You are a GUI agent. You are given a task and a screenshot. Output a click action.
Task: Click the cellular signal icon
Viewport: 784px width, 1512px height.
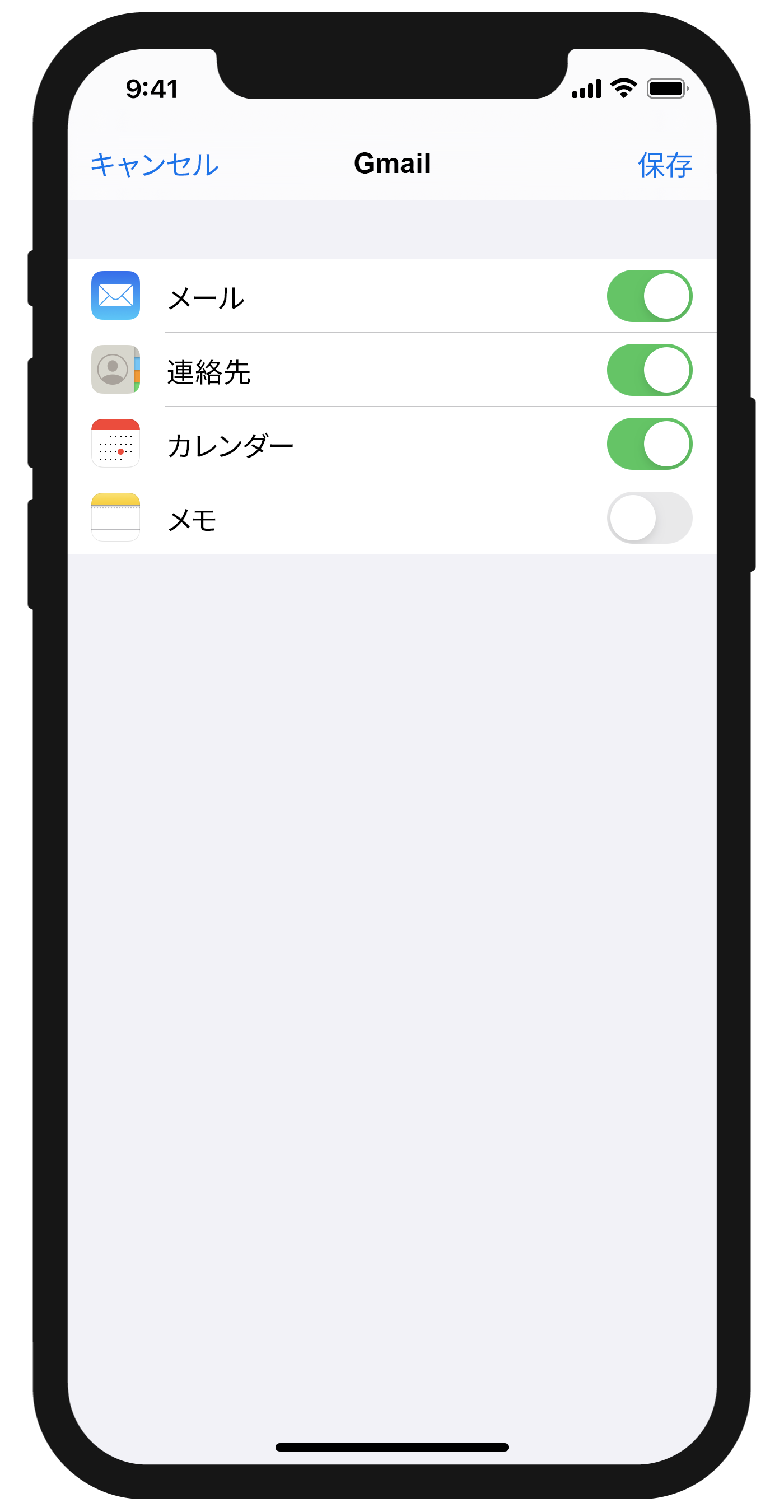tap(587, 89)
